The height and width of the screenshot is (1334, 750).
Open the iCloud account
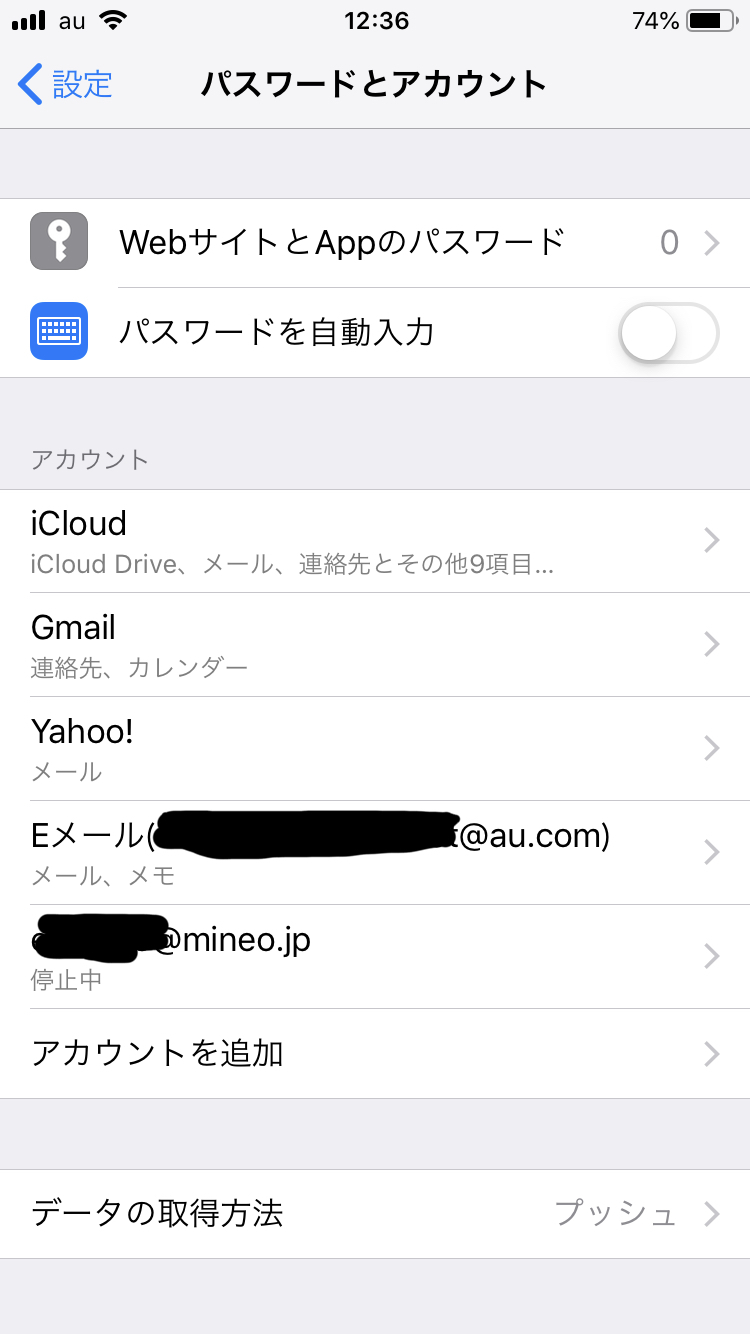[x=375, y=541]
